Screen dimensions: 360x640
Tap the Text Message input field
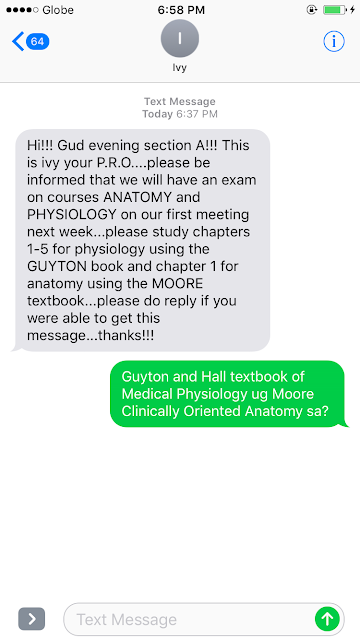click(189, 619)
